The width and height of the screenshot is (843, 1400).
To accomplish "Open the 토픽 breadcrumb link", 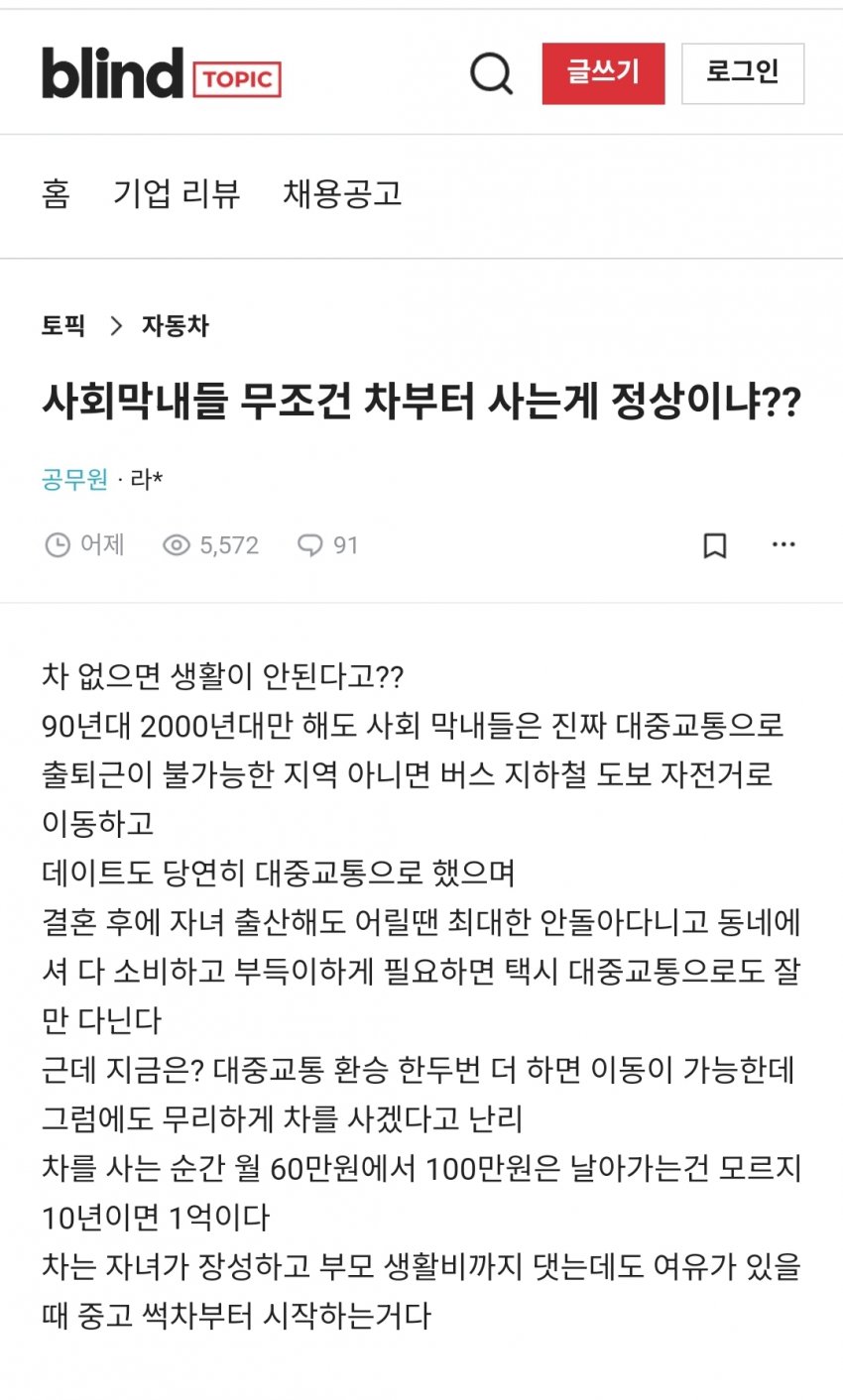I will 63,326.
